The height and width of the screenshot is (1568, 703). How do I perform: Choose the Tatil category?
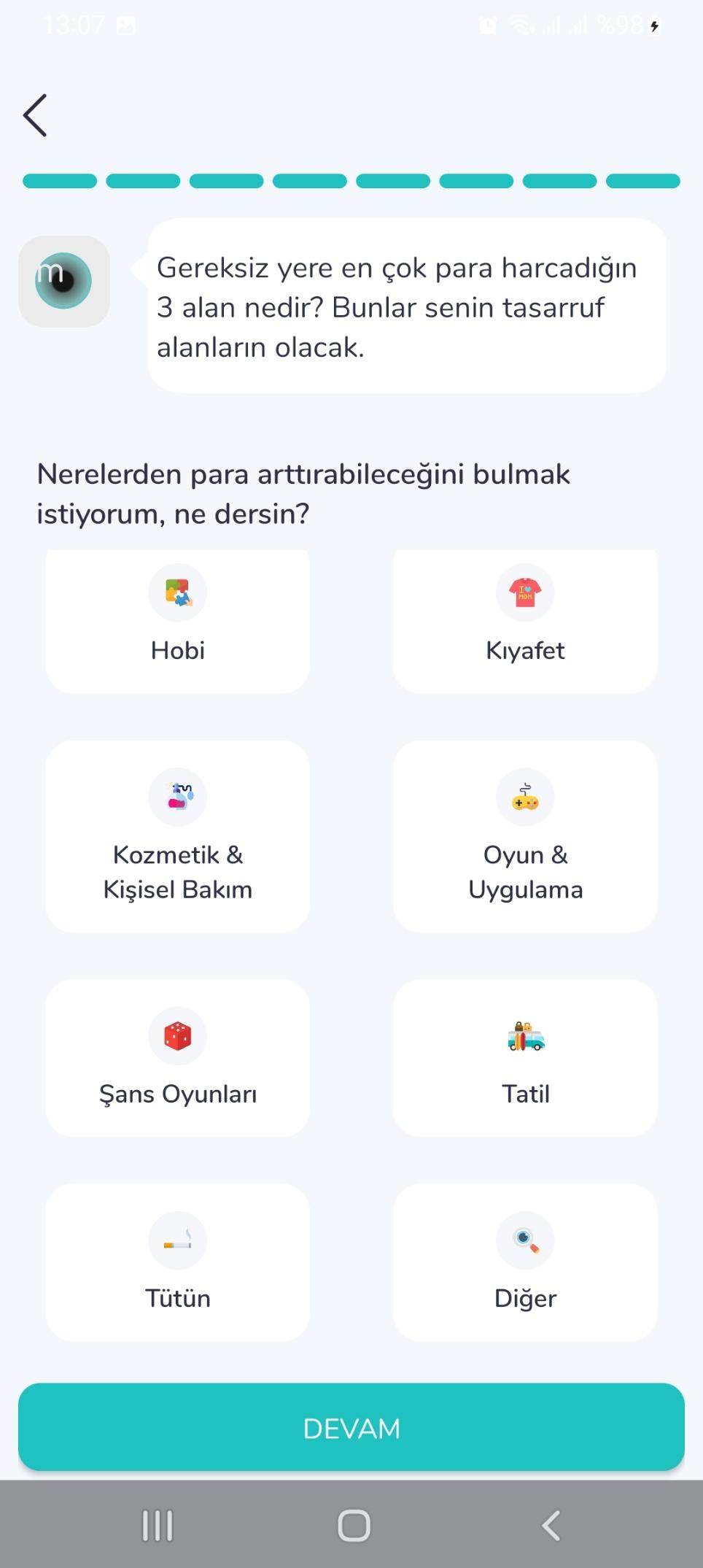pos(525,1058)
